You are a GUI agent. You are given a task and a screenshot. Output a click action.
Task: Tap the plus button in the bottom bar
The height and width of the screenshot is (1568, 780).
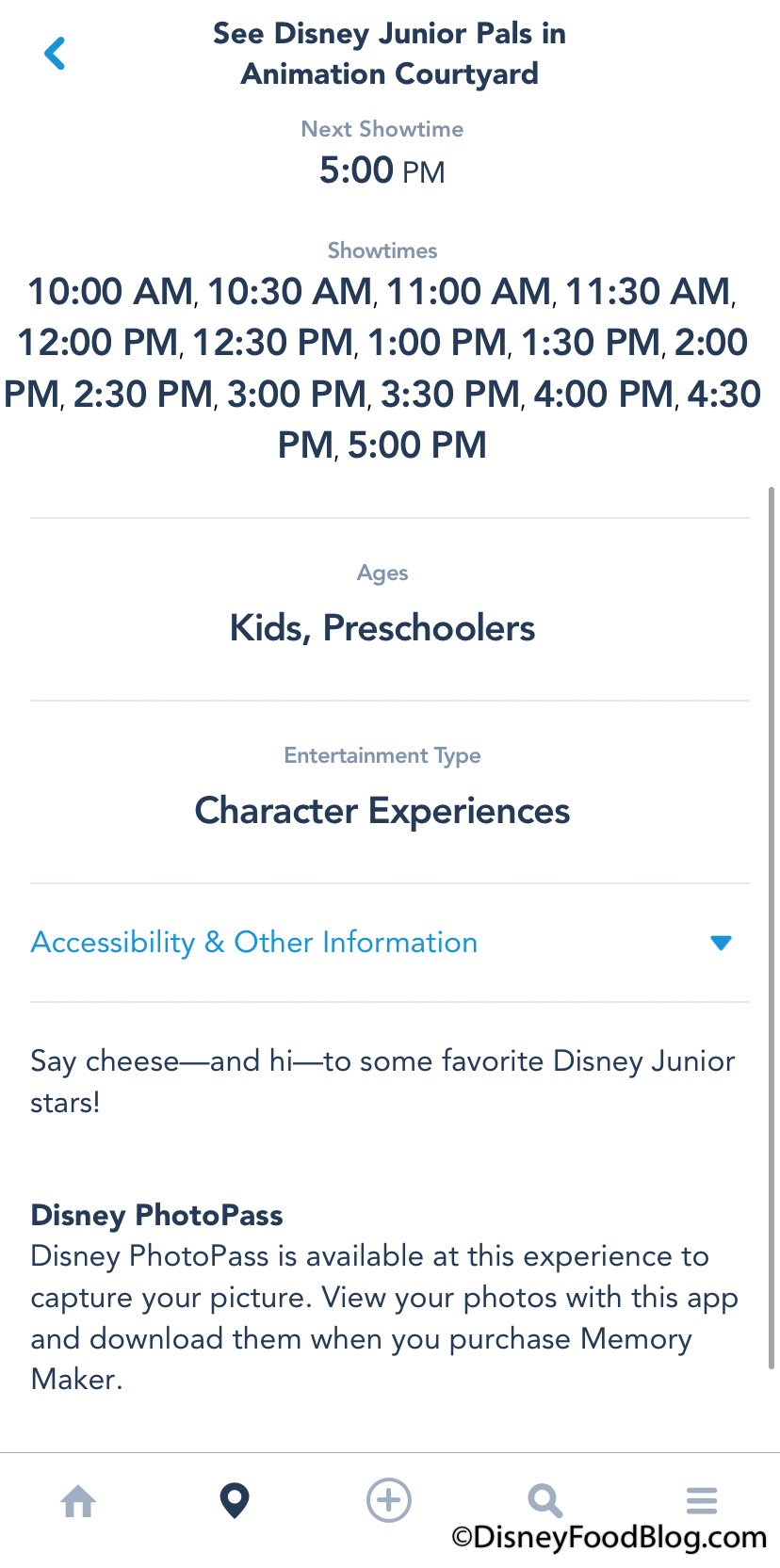pyautogui.click(x=389, y=1500)
